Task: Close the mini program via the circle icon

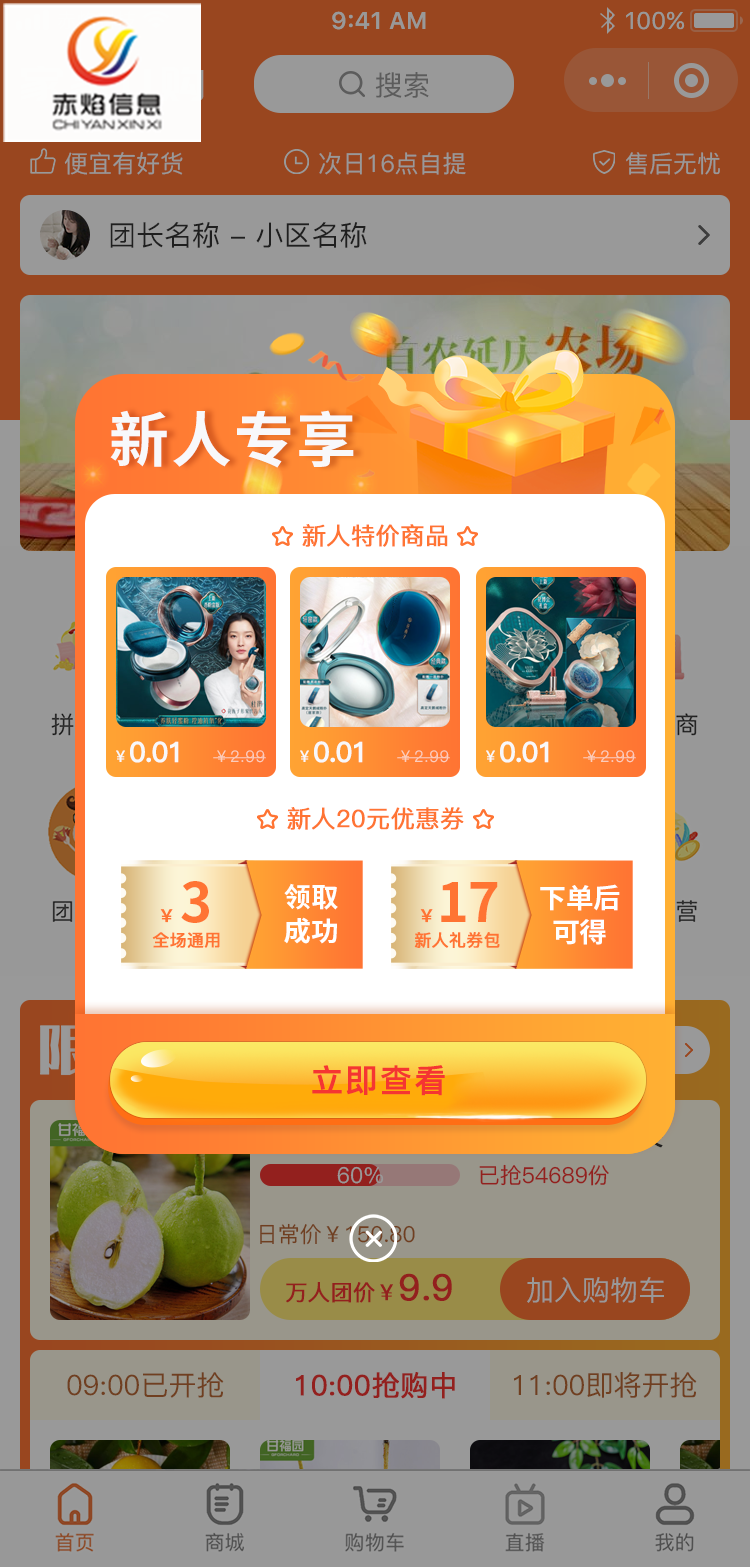Action: click(691, 81)
